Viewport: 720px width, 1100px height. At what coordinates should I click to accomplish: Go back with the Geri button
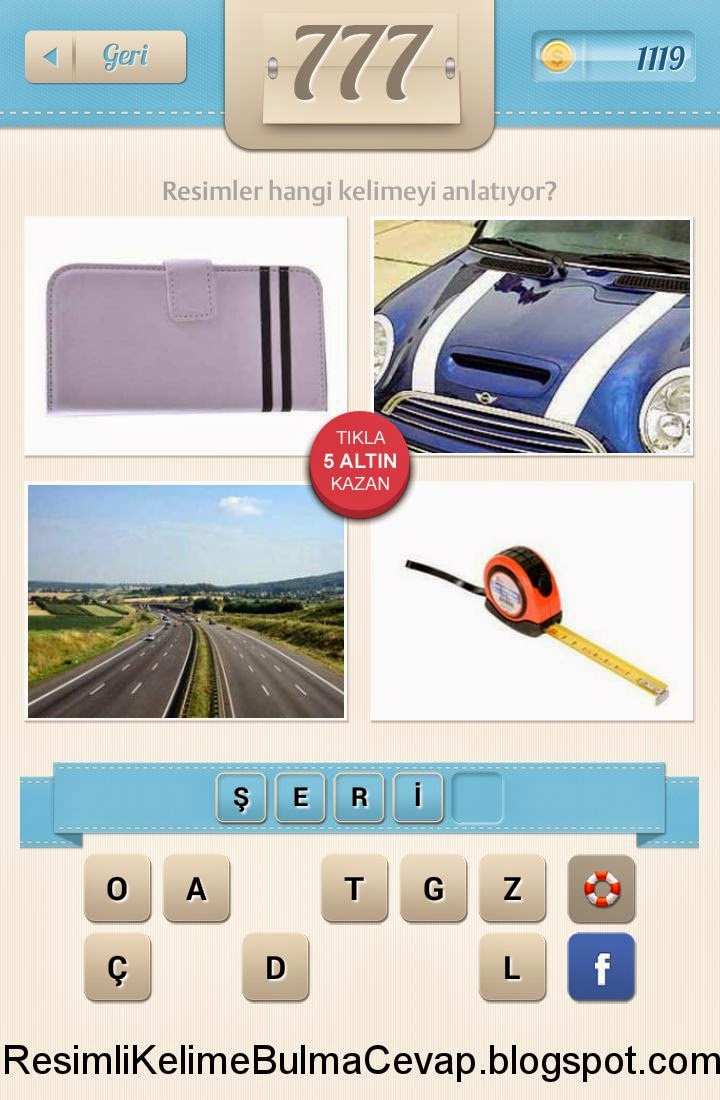click(105, 57)
